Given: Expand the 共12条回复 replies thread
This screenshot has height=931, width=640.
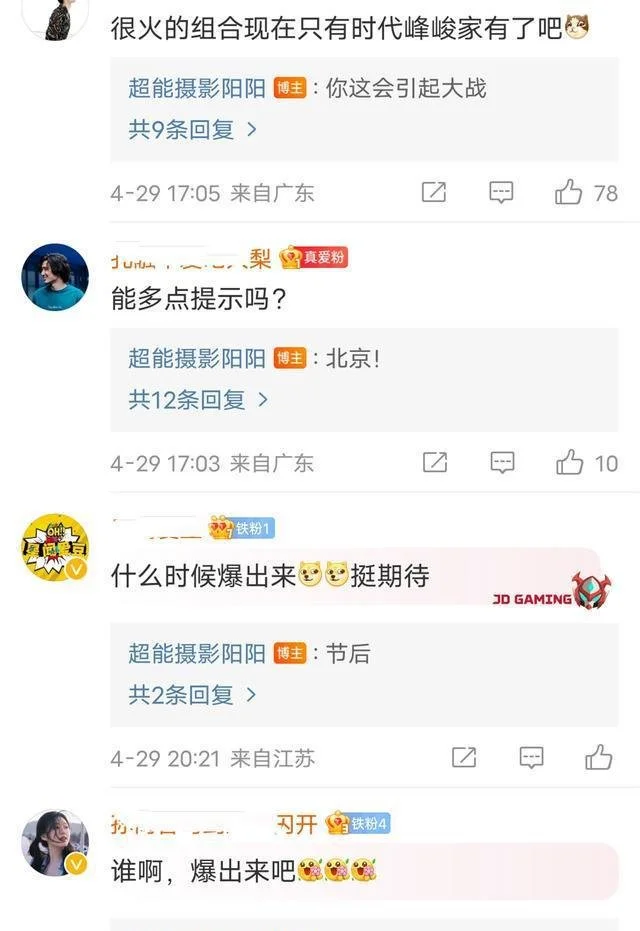Looking at the screenshot, I should (x=198, y=400).
